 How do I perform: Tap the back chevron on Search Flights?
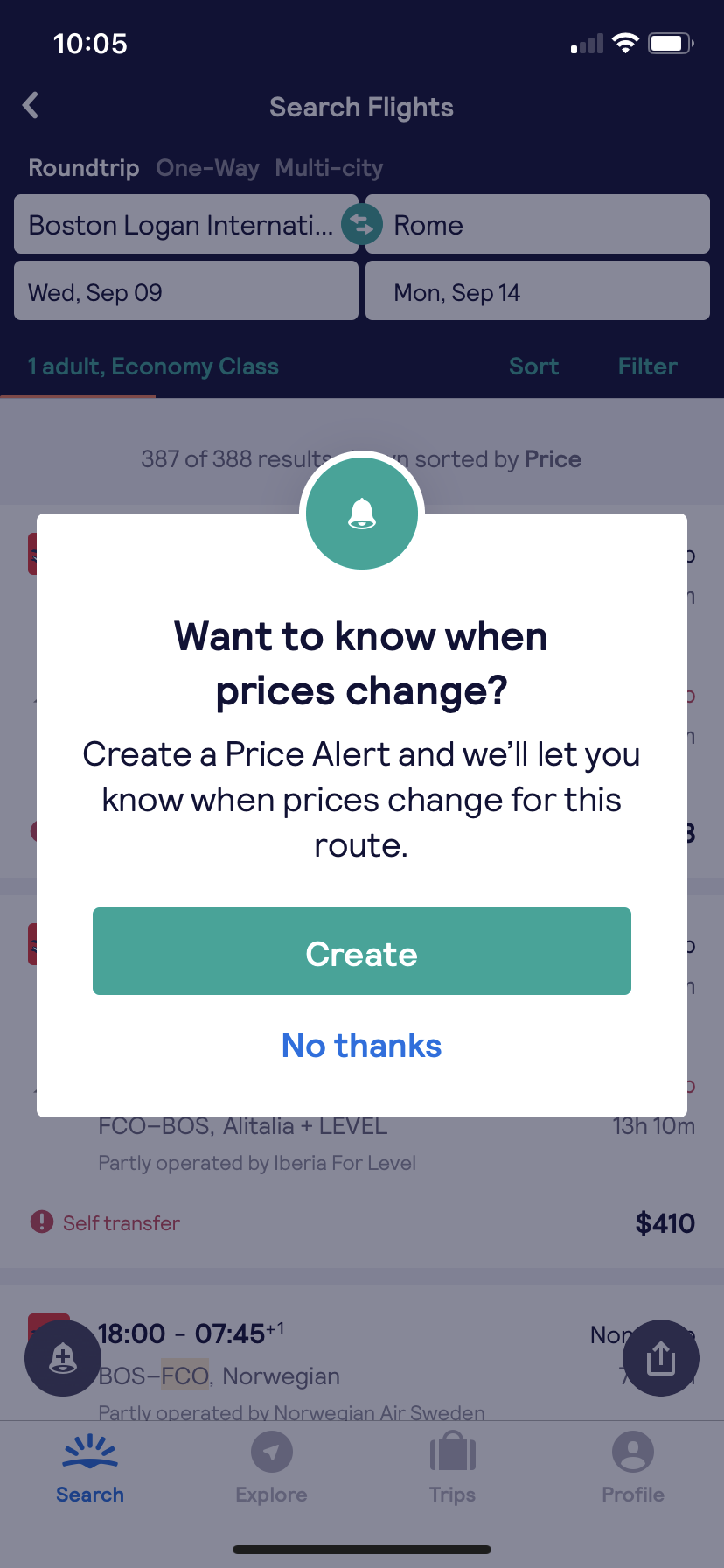31,105
